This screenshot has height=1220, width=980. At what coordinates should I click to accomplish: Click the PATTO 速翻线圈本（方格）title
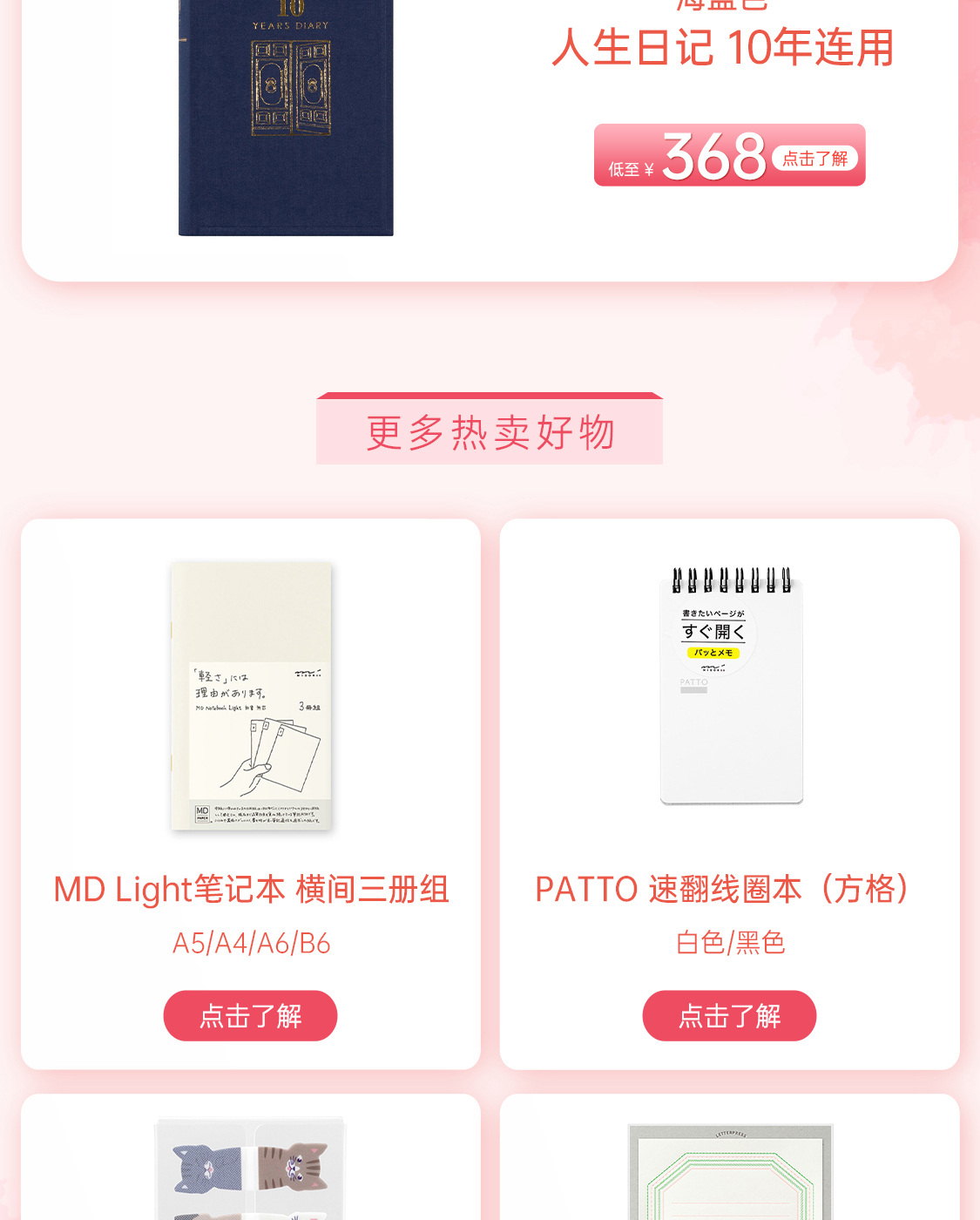click(x=723, y=890)
